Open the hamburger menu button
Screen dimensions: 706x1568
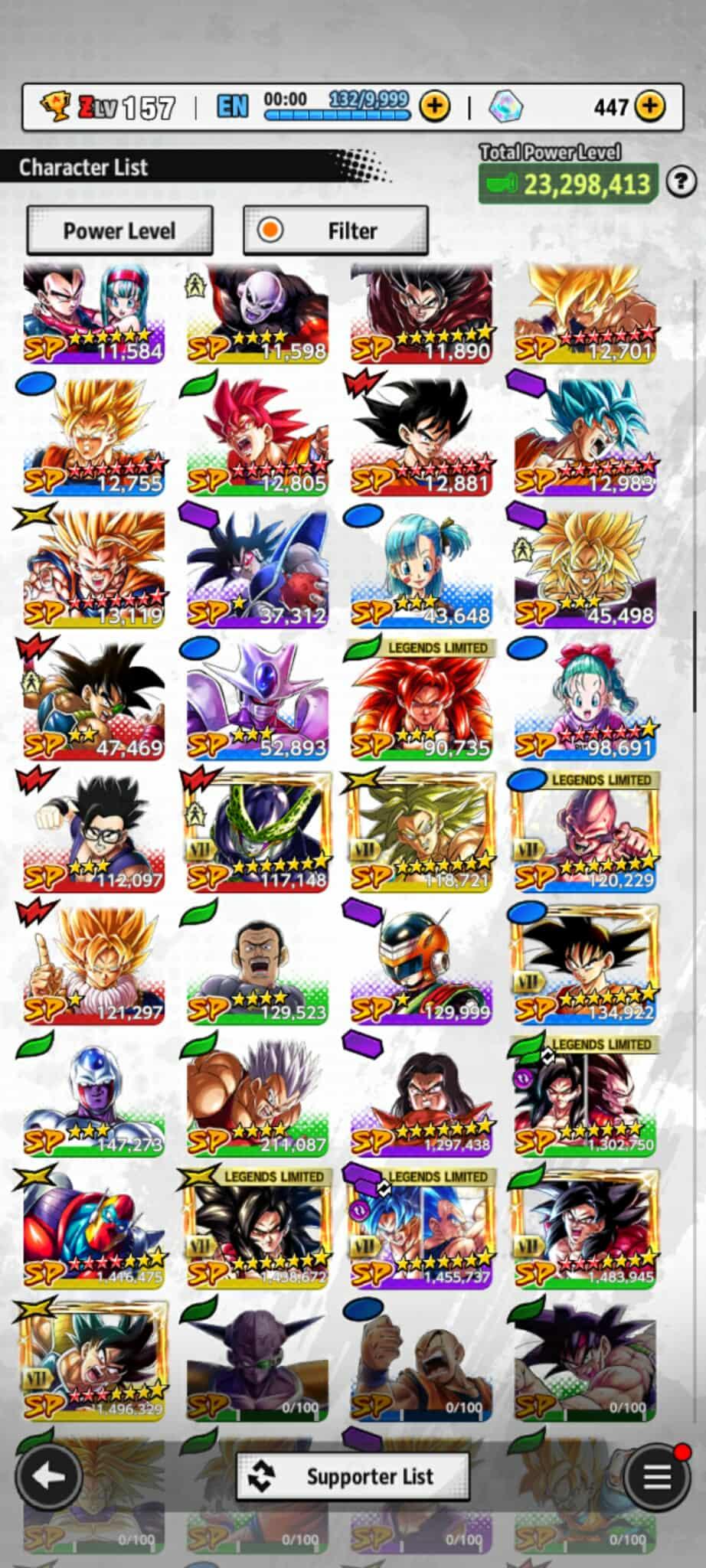pos(656,1476)
